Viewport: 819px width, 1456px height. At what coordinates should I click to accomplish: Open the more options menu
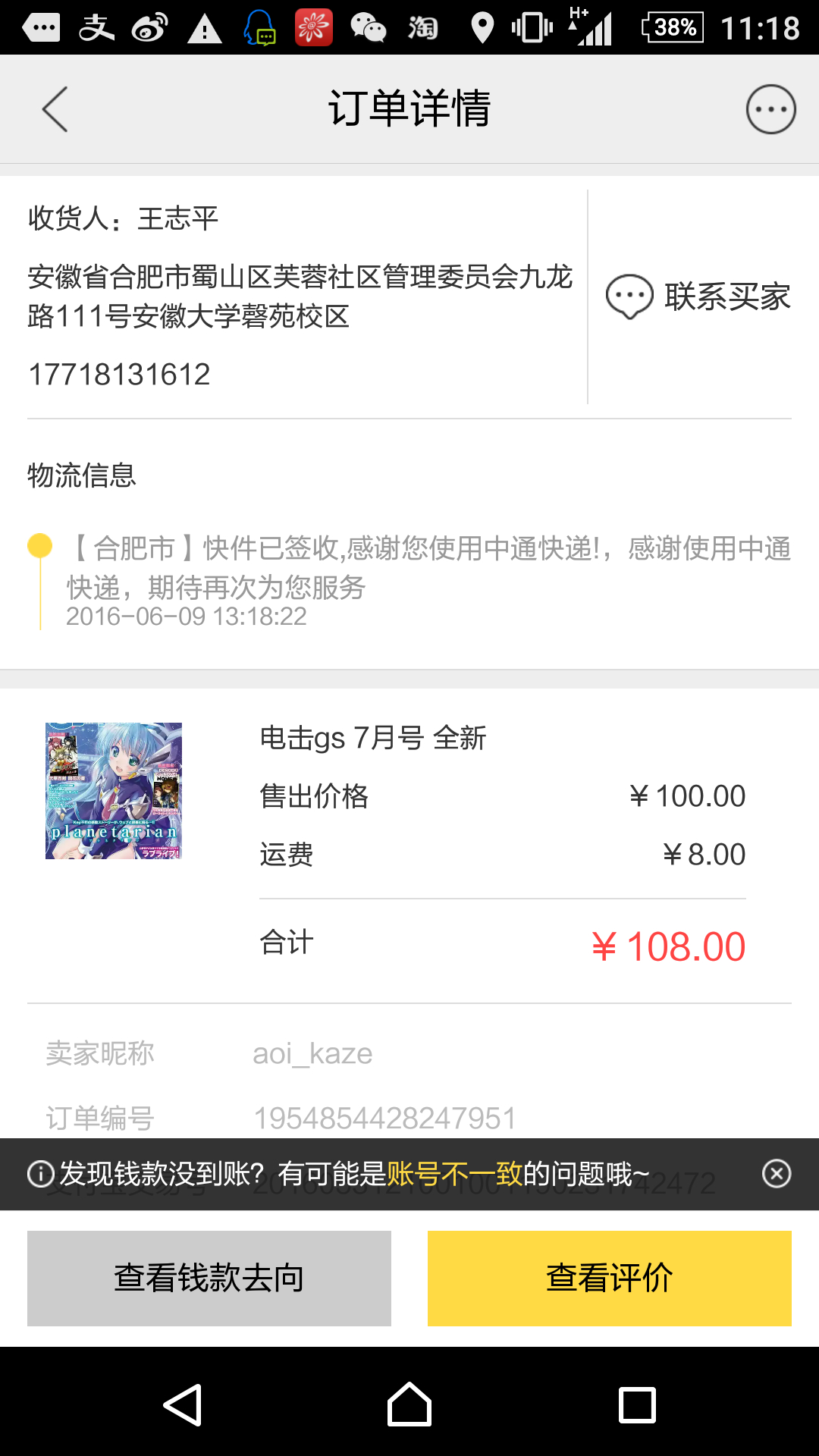[770, 109]
